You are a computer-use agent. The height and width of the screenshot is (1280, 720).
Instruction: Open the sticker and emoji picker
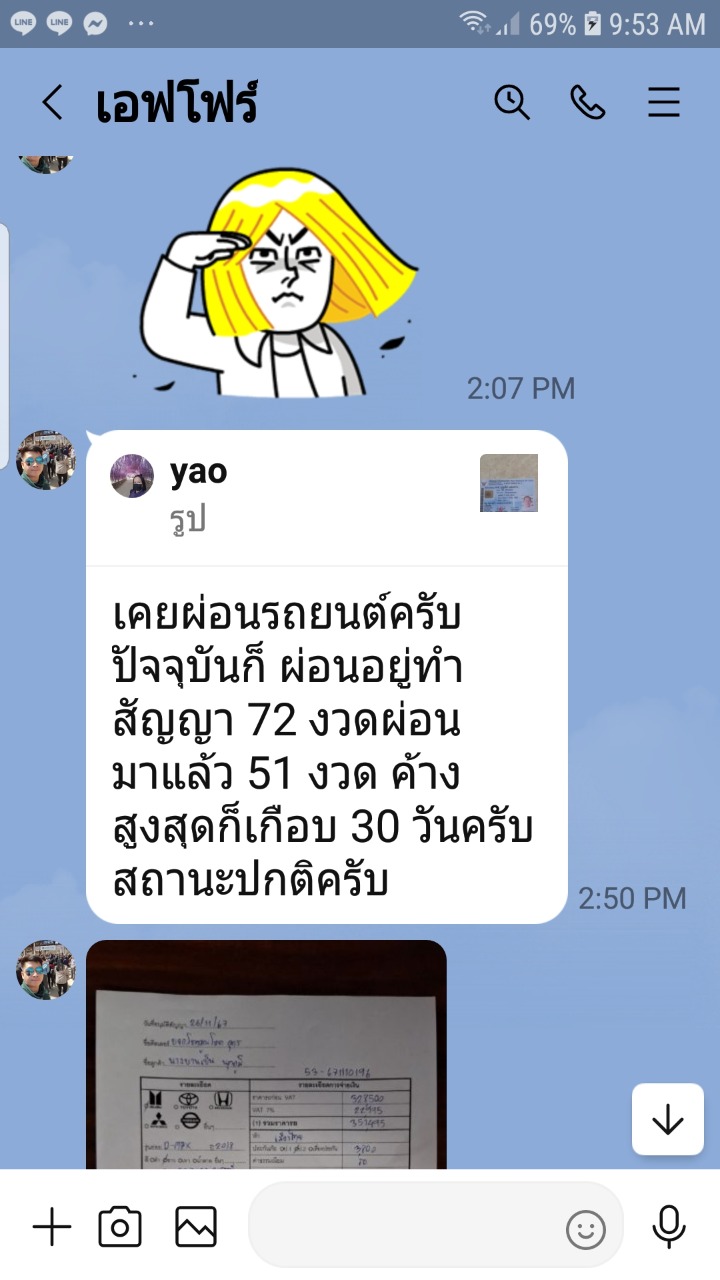pyautogui.click(x=586, y=1229)
